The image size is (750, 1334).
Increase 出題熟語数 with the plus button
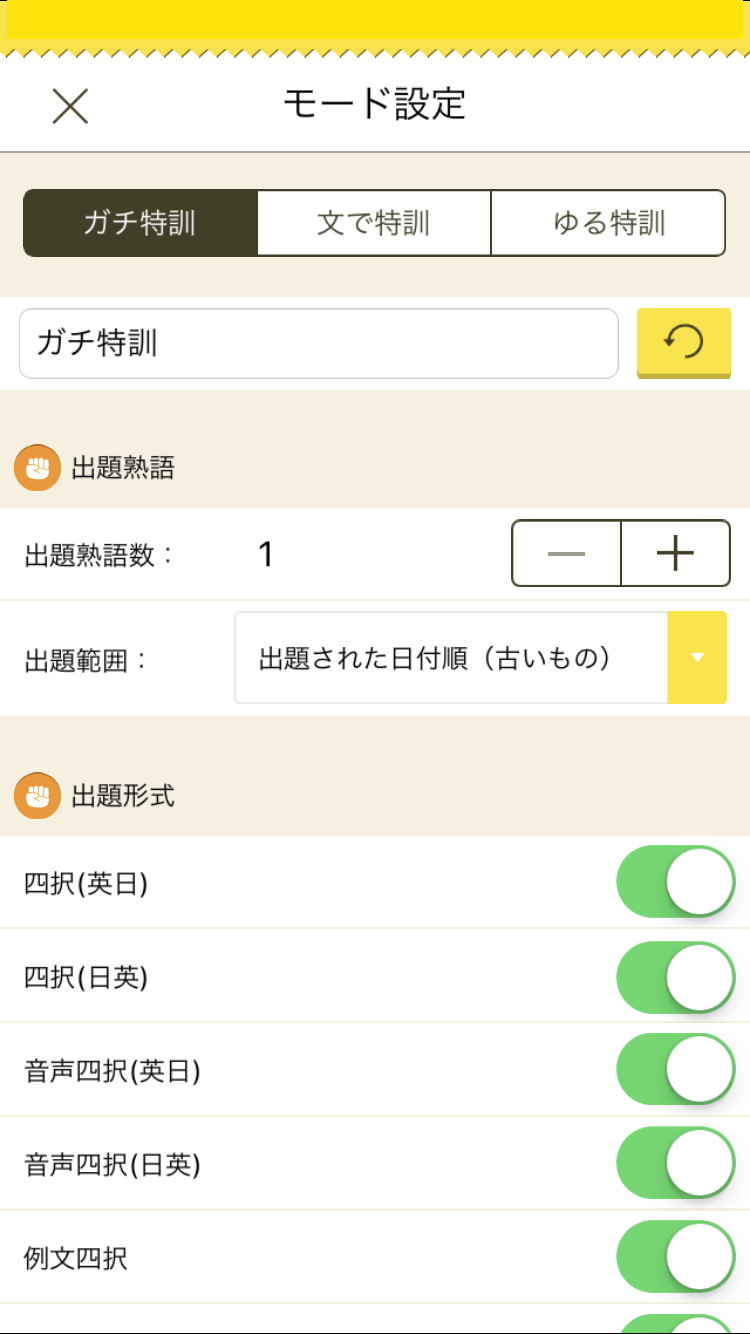676,553
